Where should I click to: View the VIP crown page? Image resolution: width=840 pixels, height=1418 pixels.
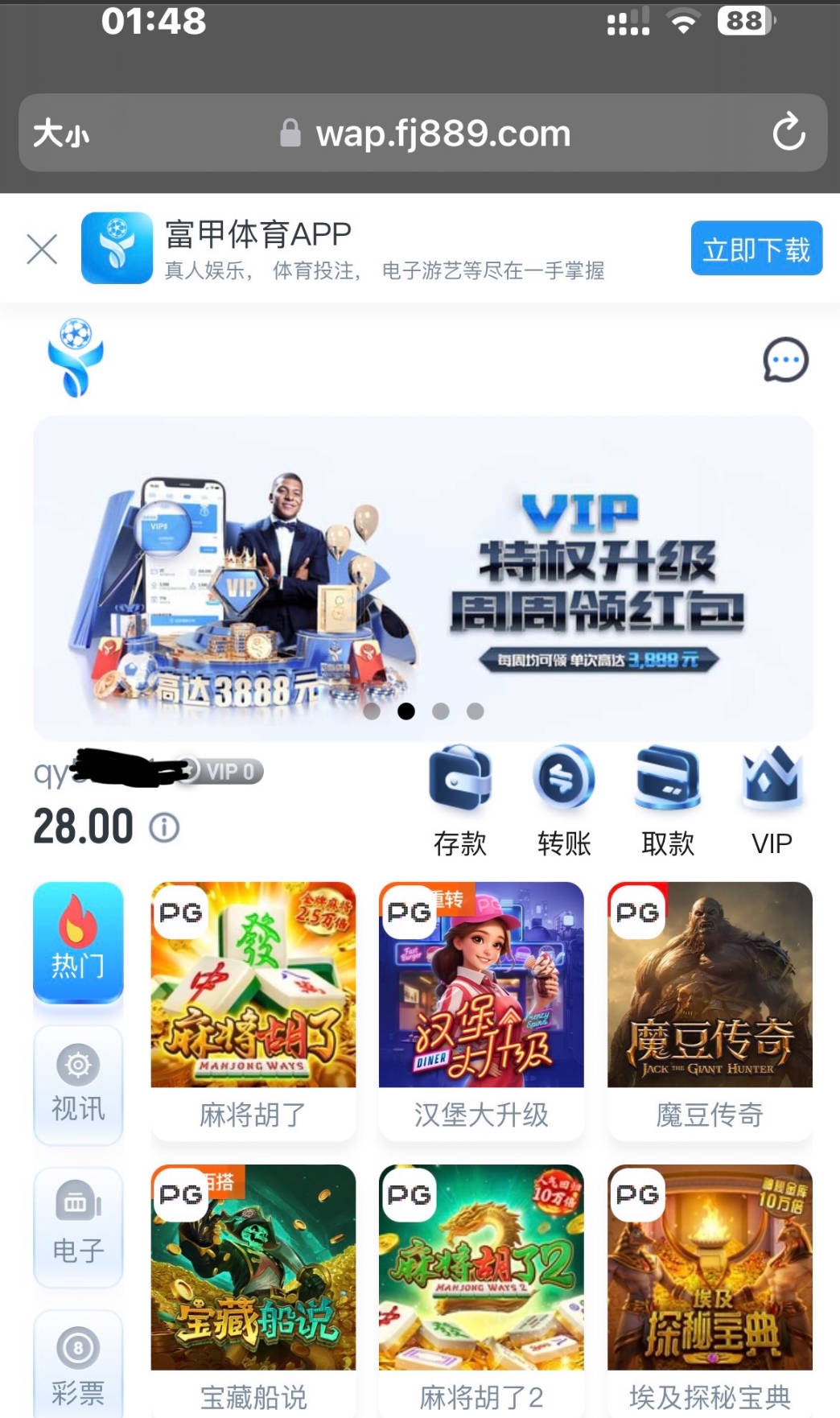click(x=772, y=801)
